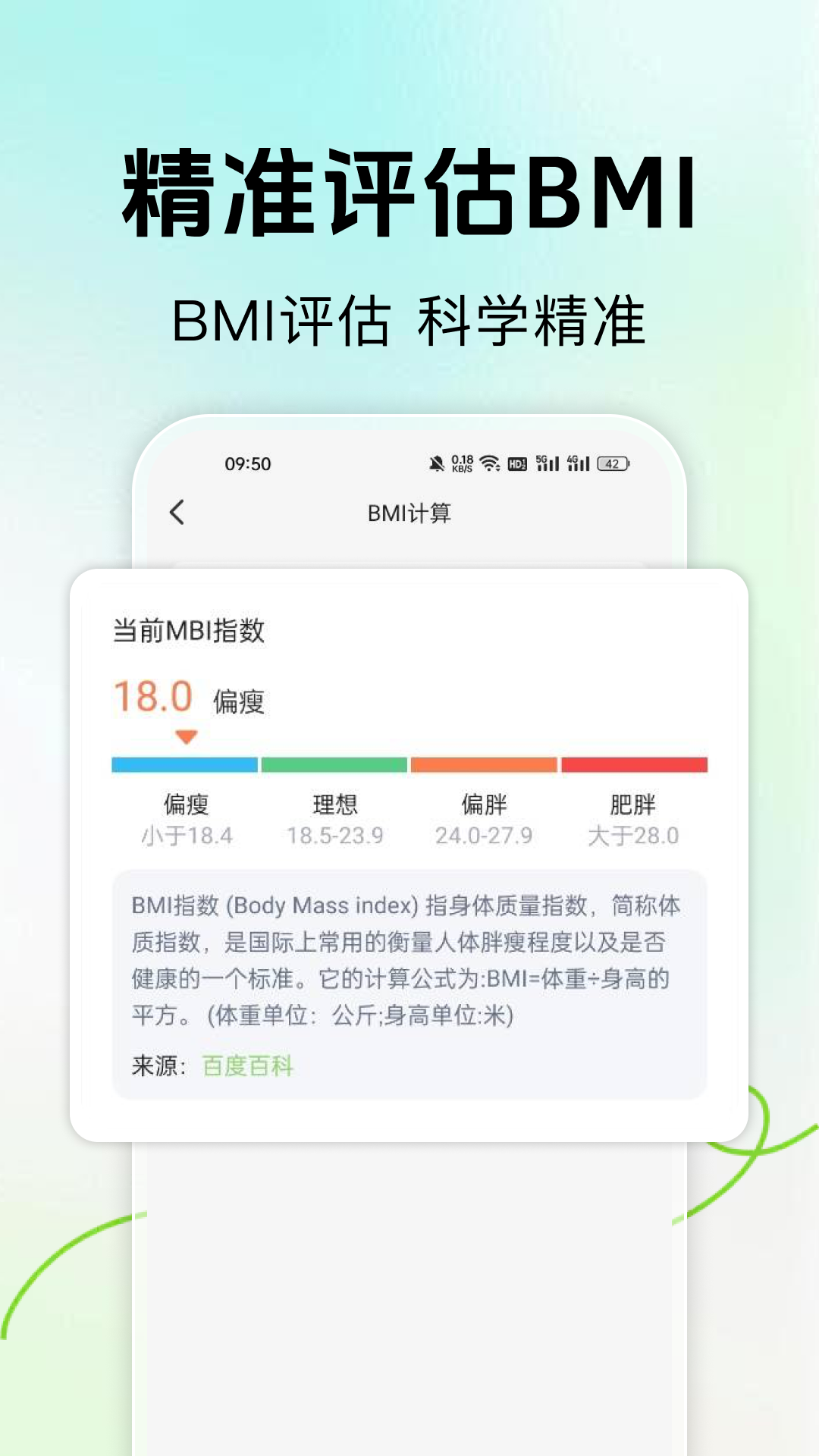Select the 肥胖 category label
Screen dimensions: 819x1456
tap(634, 805)
